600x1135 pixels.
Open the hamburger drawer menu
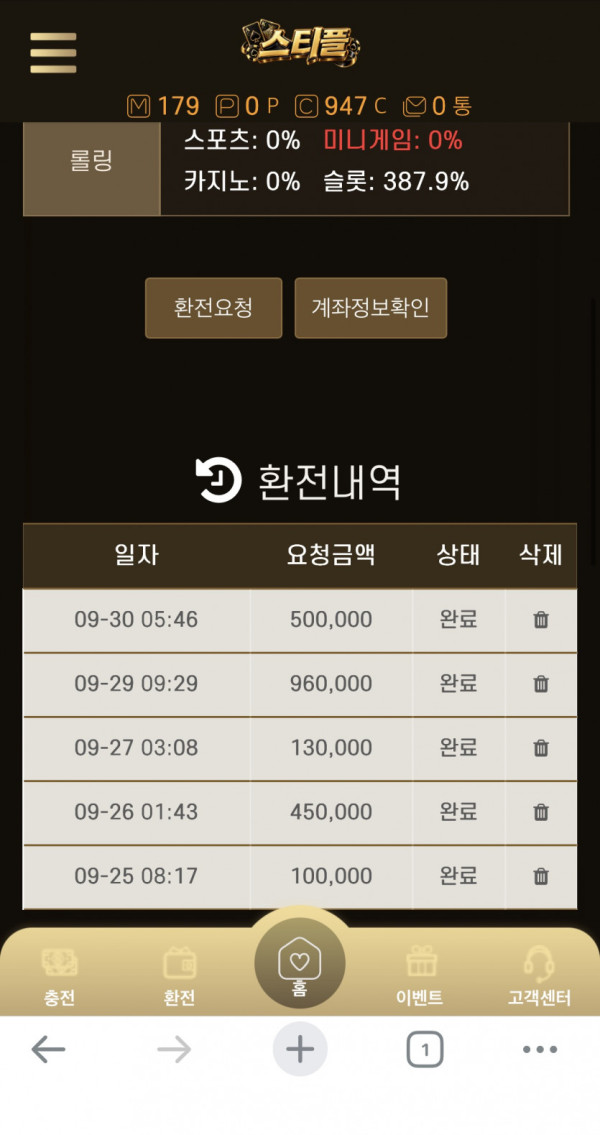tap(53, 53)
